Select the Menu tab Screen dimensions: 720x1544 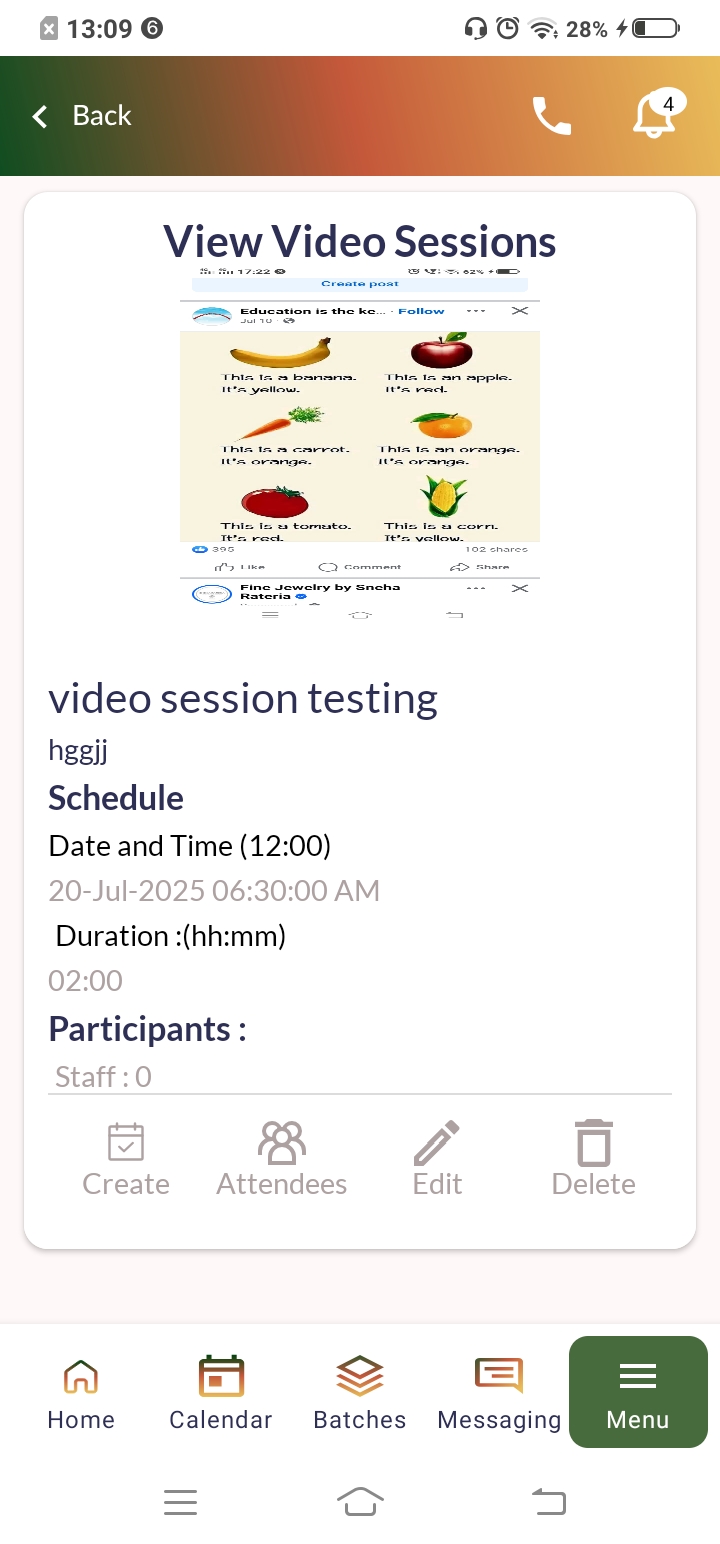[638, 1394]
